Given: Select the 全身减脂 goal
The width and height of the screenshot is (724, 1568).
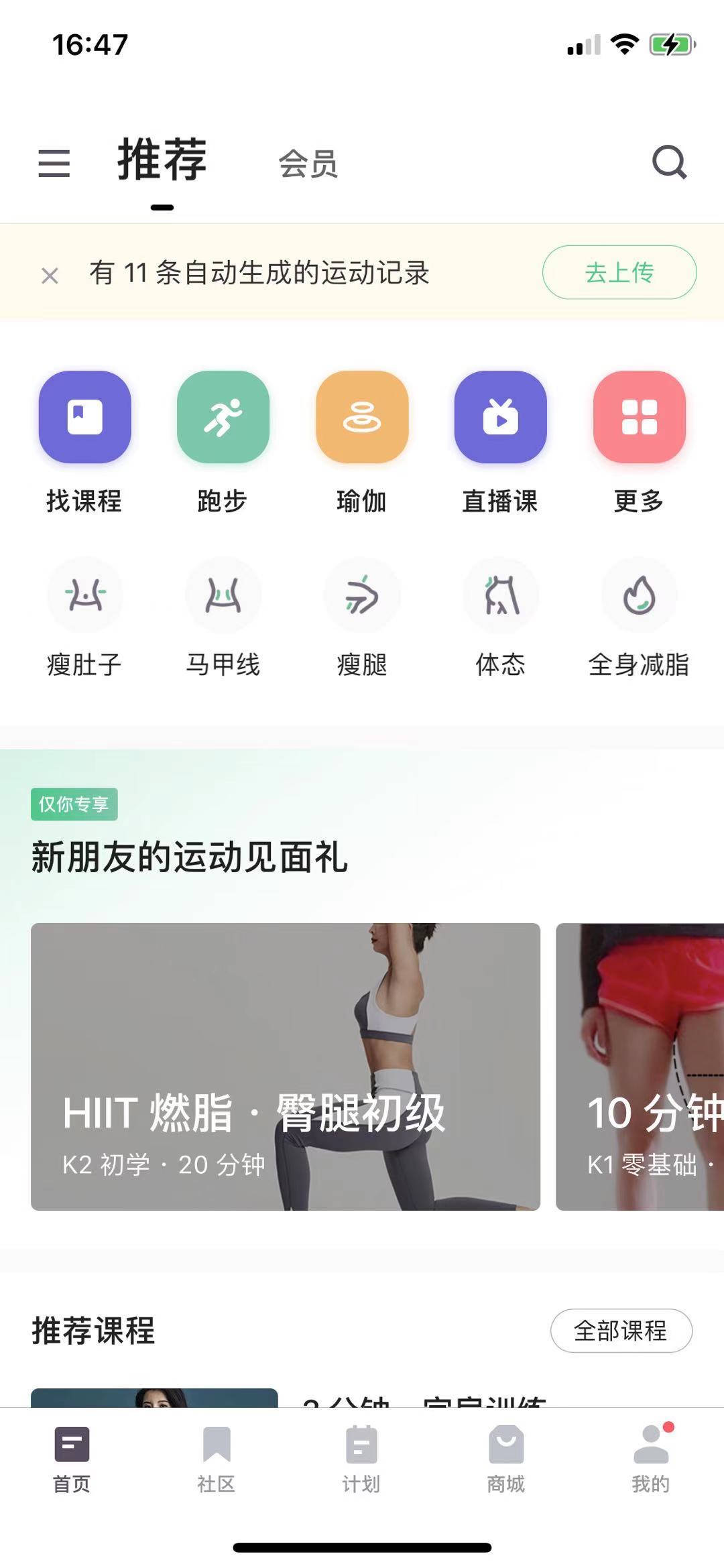Looking at the screenshot, I should (639, 596).
